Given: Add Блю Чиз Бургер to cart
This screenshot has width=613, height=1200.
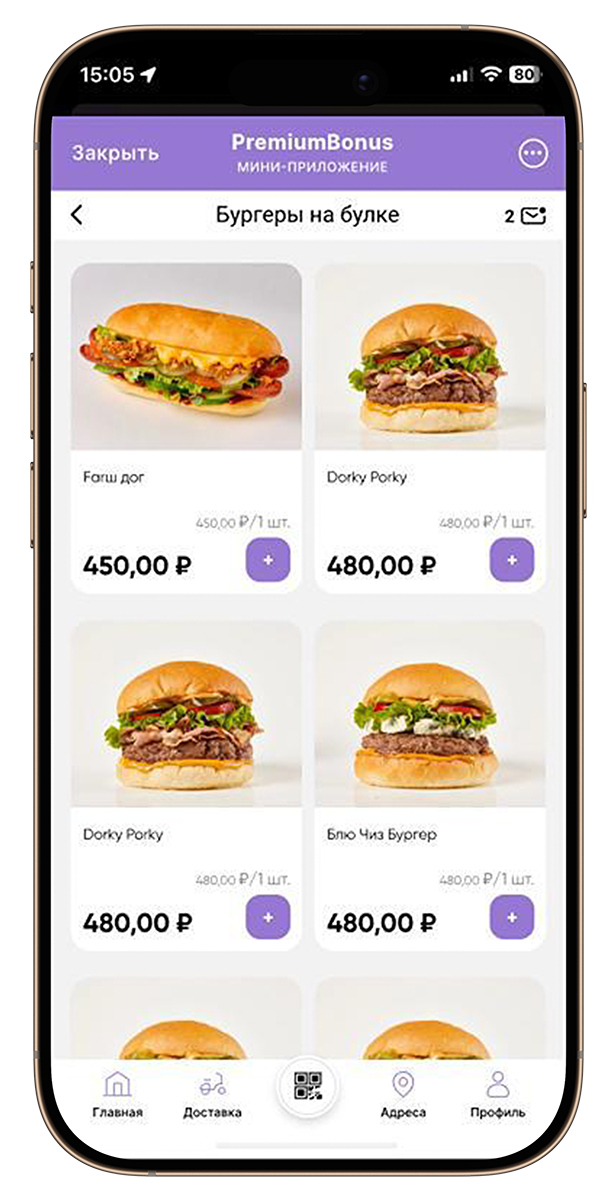Looking at the screenshot, I should (512, 917).
